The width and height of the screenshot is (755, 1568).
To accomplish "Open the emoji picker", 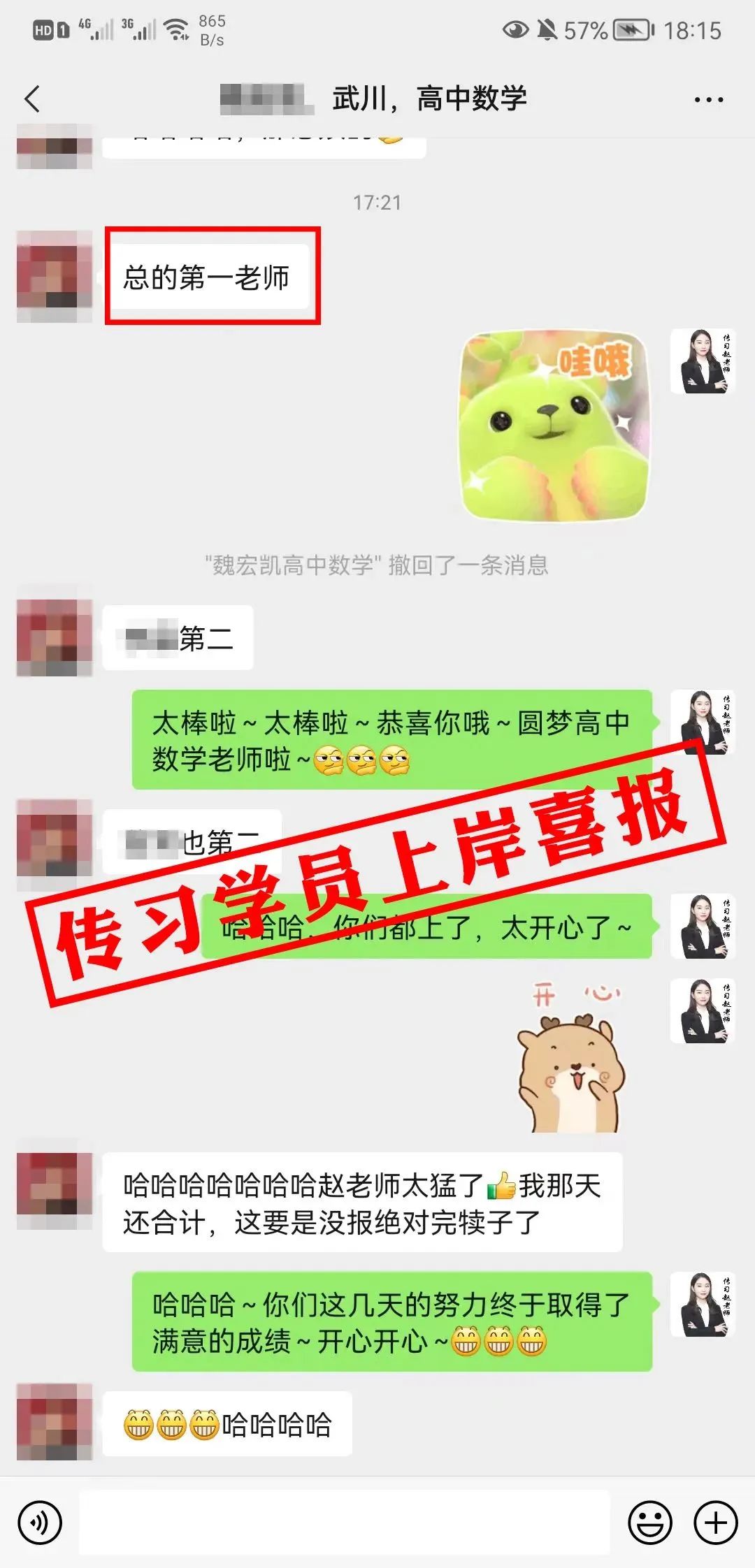I will [x=650, y=1523].
